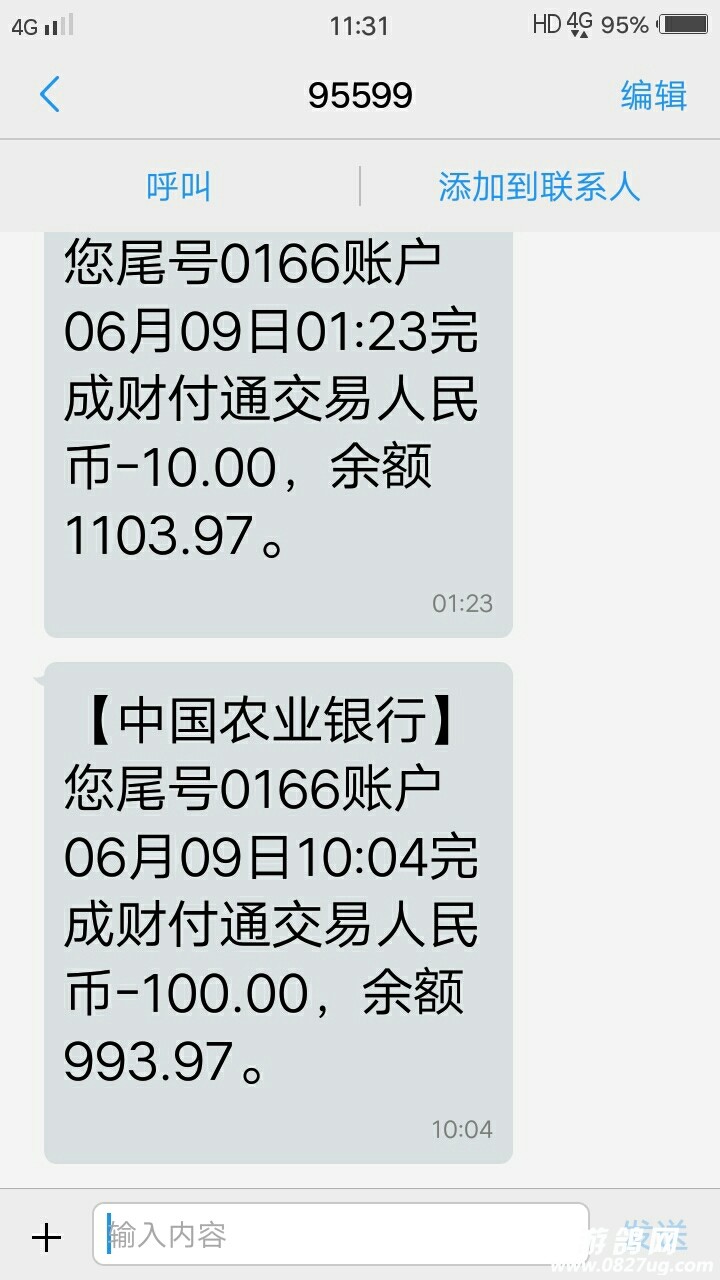Send the message with 发送
This screenshot has width=720, height=1280.
point(655,1237)
